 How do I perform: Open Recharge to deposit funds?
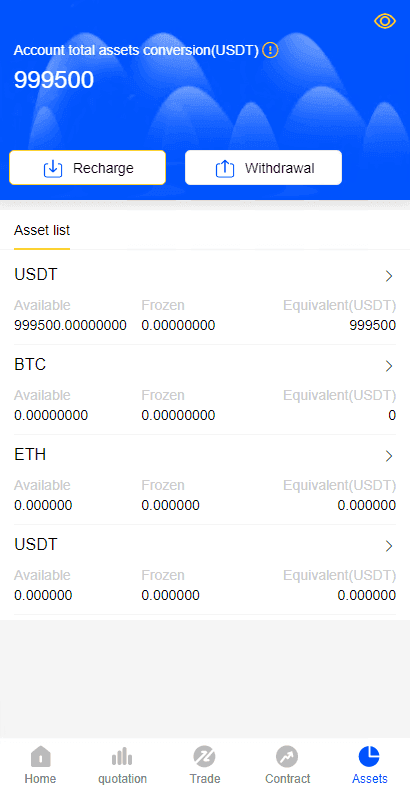click(x=87, y=167)
